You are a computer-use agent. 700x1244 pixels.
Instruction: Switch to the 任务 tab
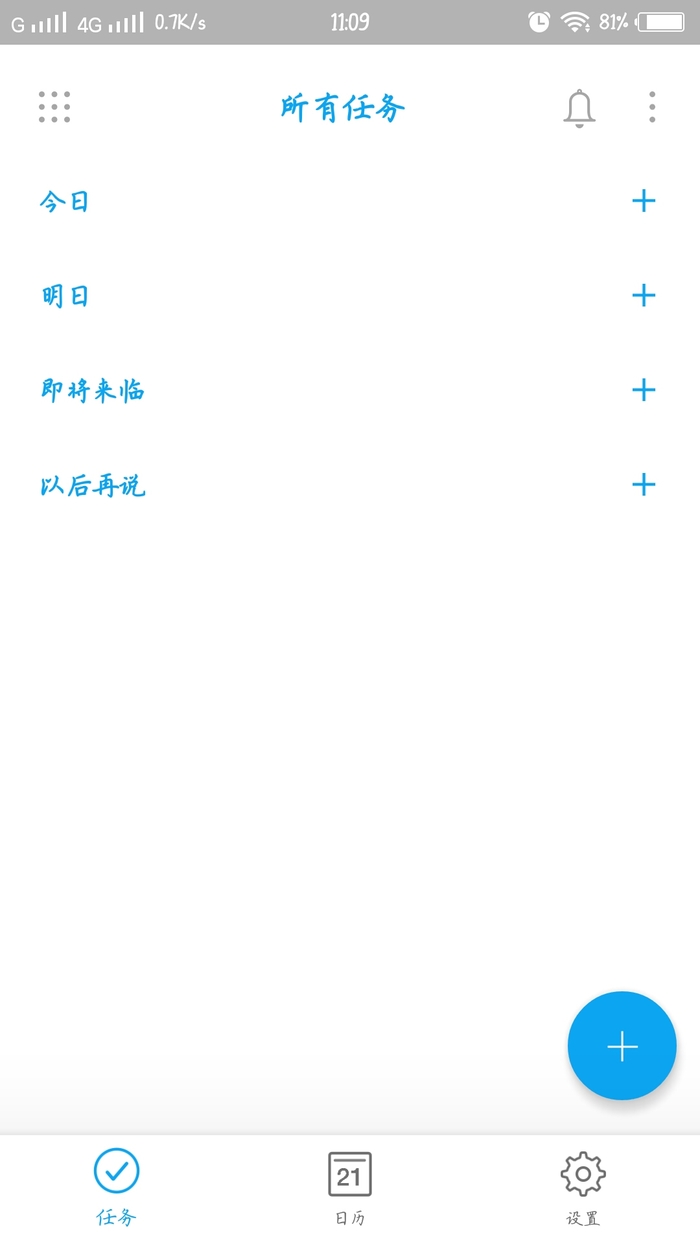pos(116,1186)
